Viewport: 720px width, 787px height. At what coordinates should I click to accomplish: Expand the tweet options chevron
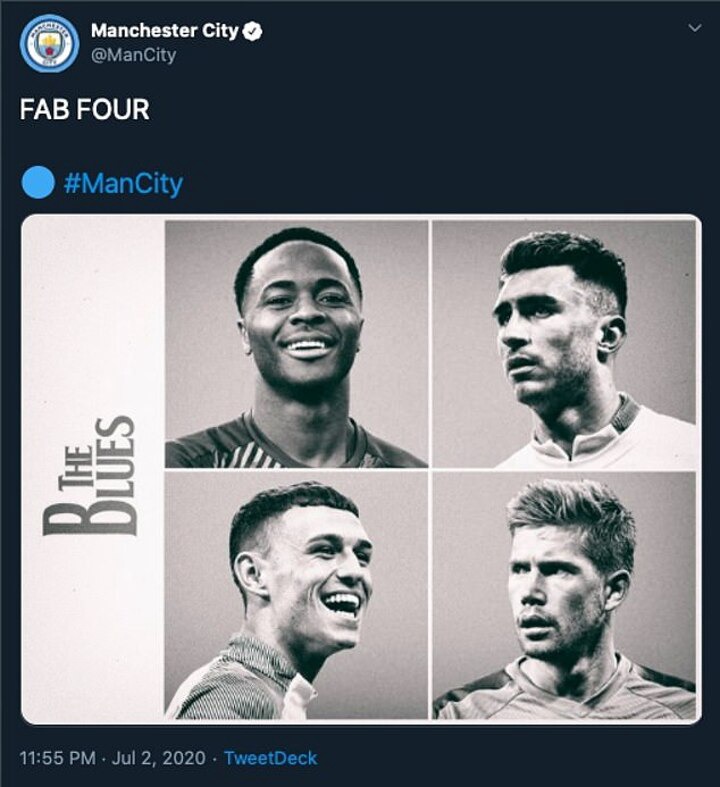tap(695, 28)
